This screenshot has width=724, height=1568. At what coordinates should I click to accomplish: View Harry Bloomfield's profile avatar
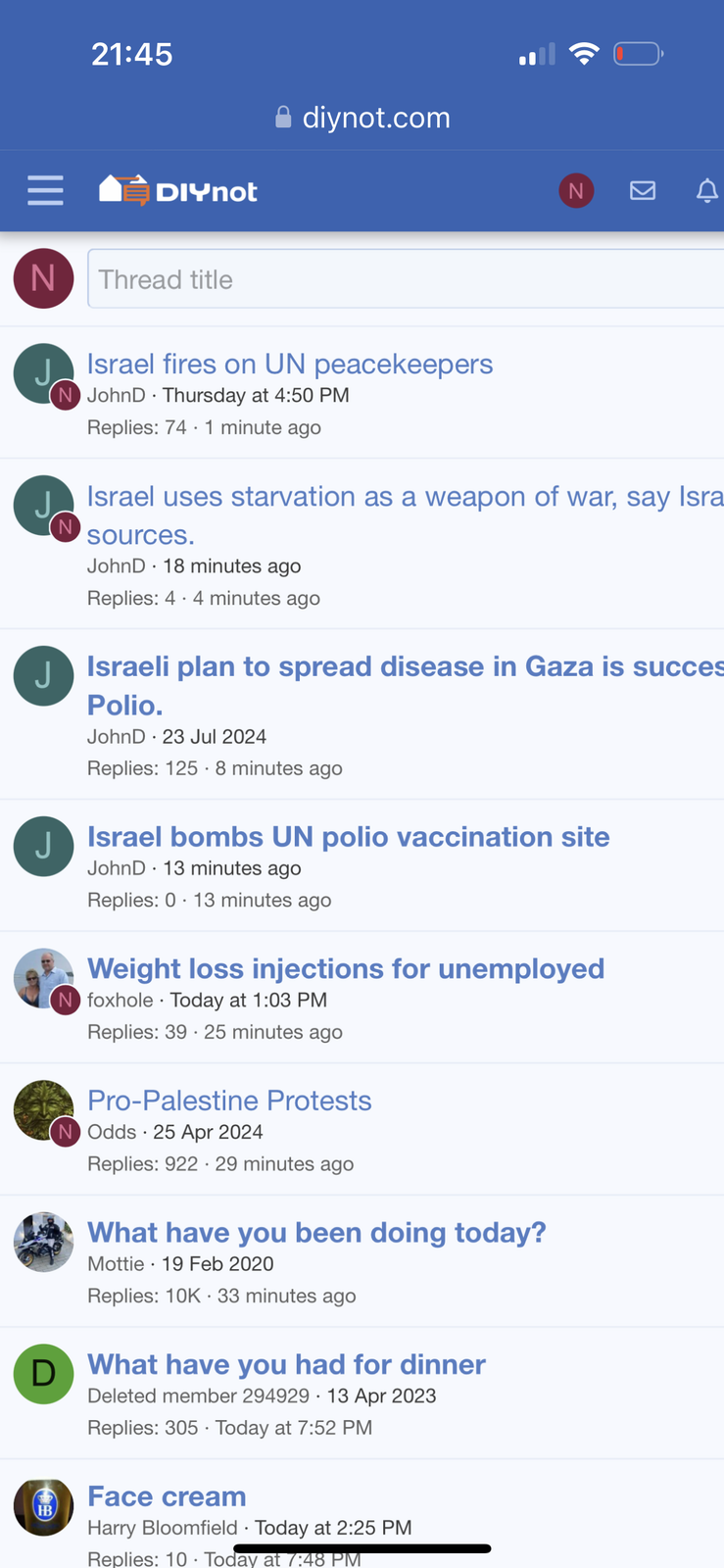43,1506
